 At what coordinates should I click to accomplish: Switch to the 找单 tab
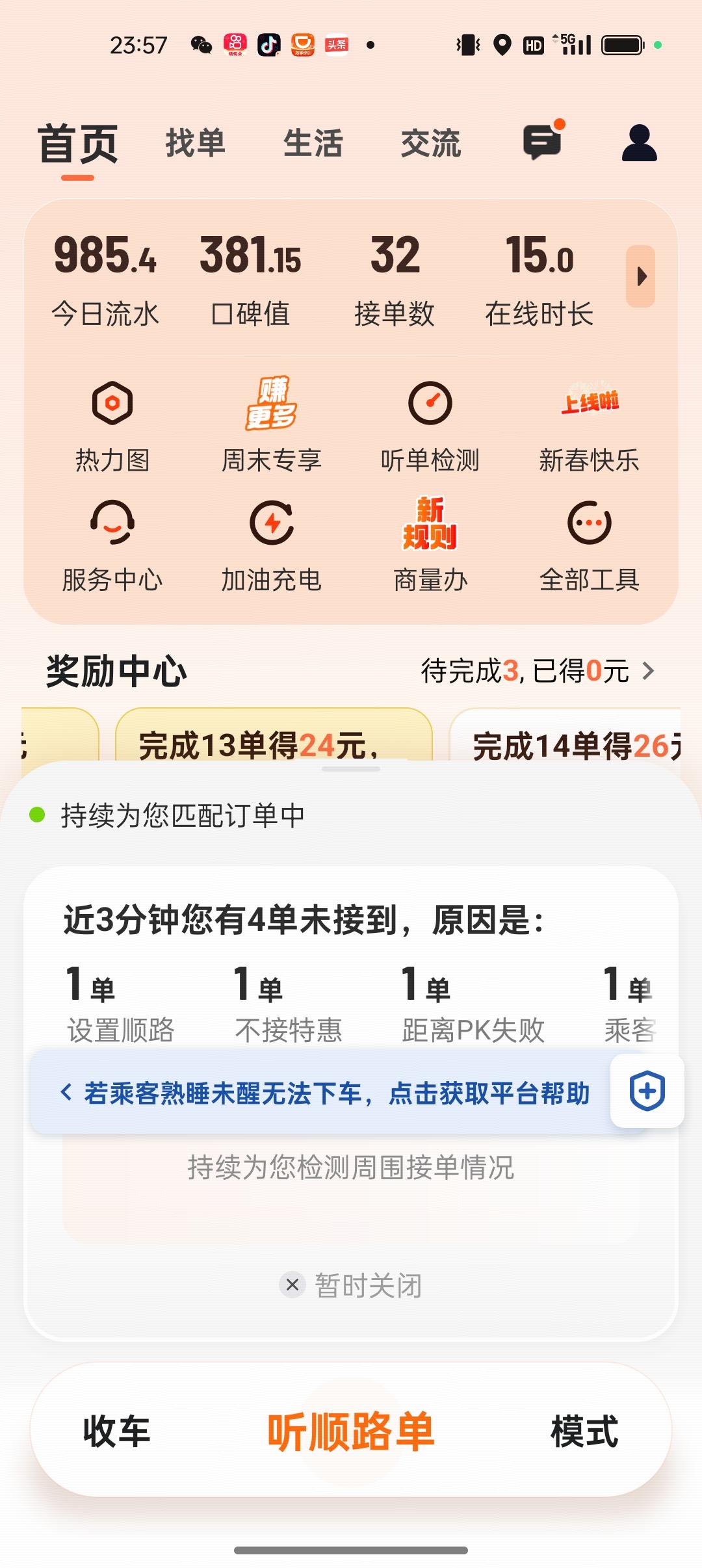click(x=195, y=144)
